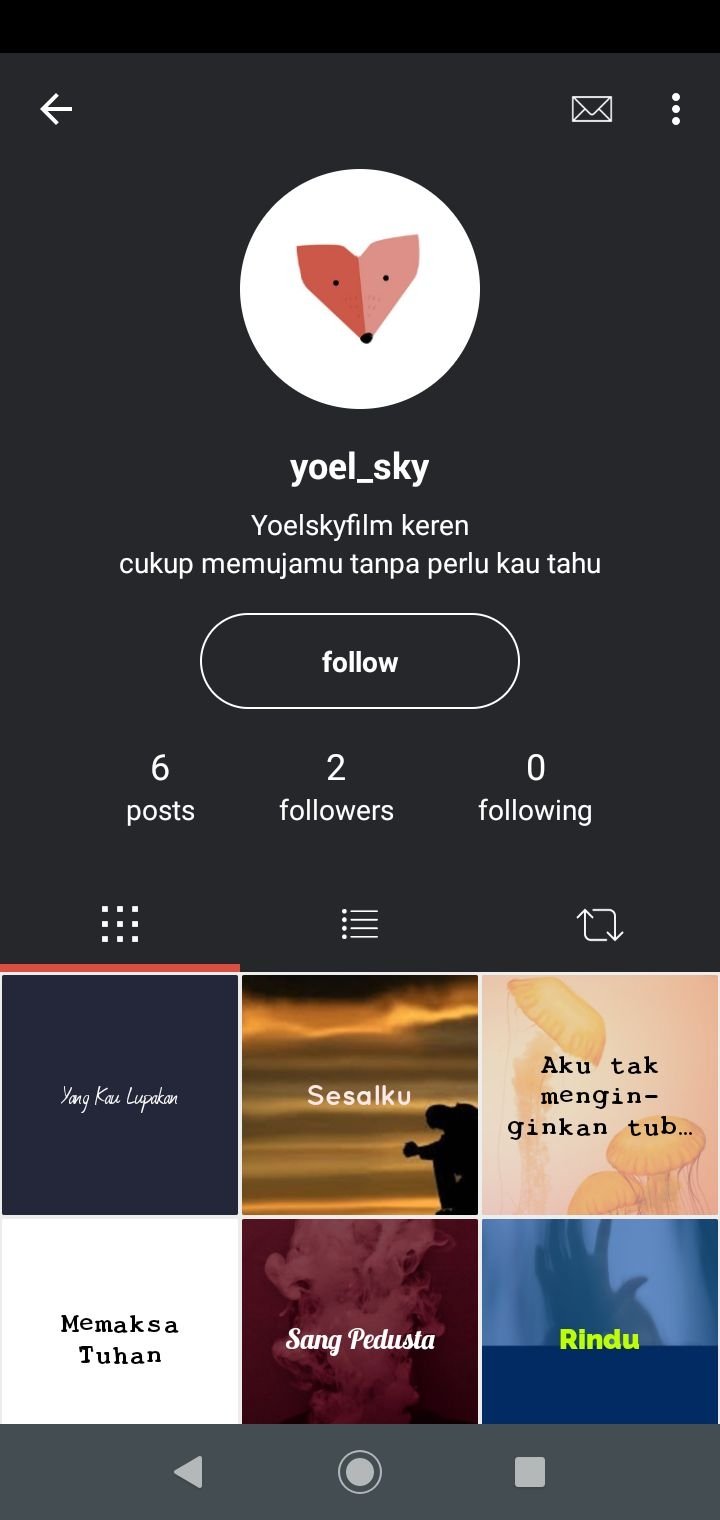This screenshot has width=720, height=1520.
Task: Send a message via envelope icon
Action: coord(591,109)
